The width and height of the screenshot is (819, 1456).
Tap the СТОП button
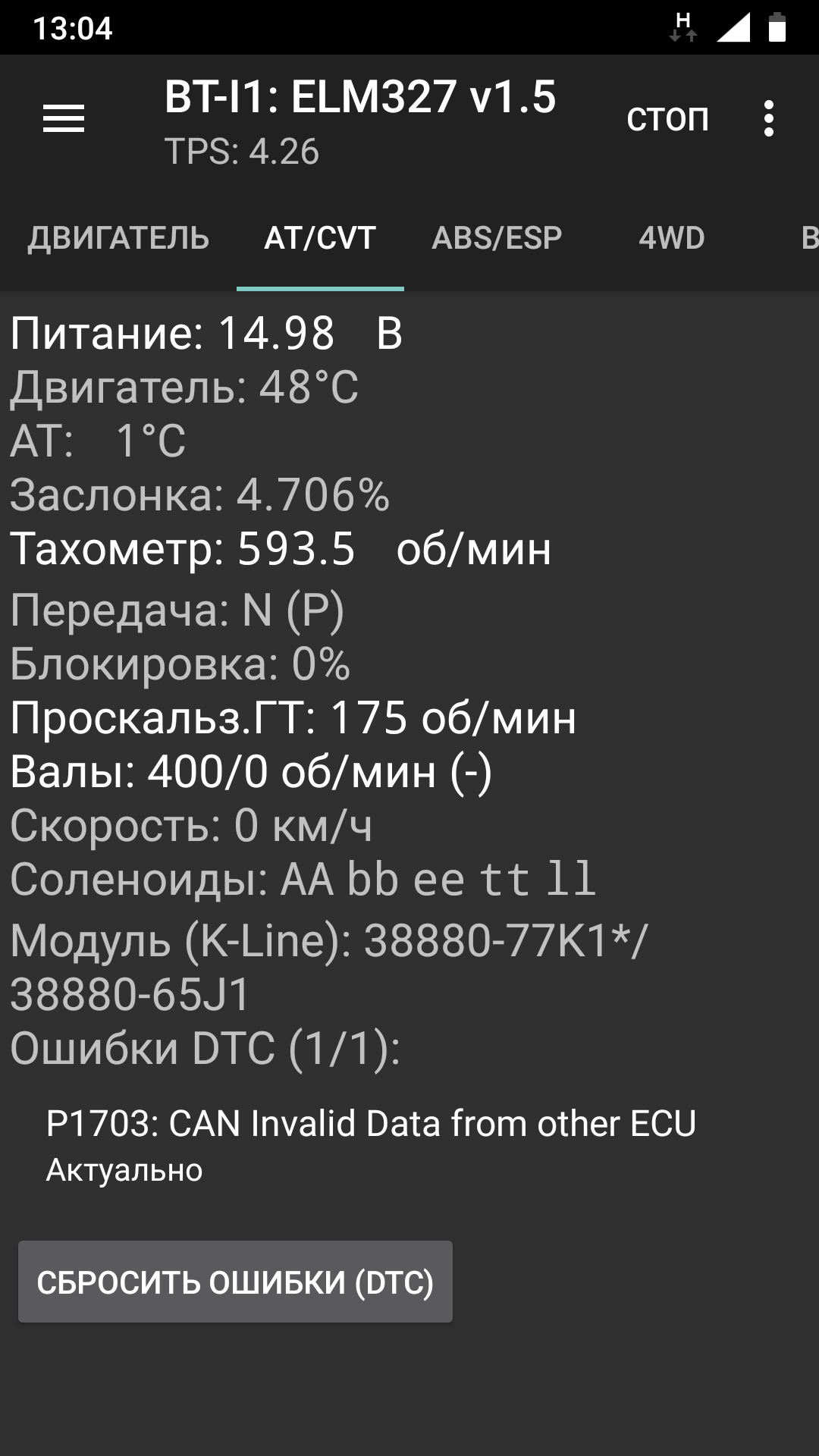[667, 119]
